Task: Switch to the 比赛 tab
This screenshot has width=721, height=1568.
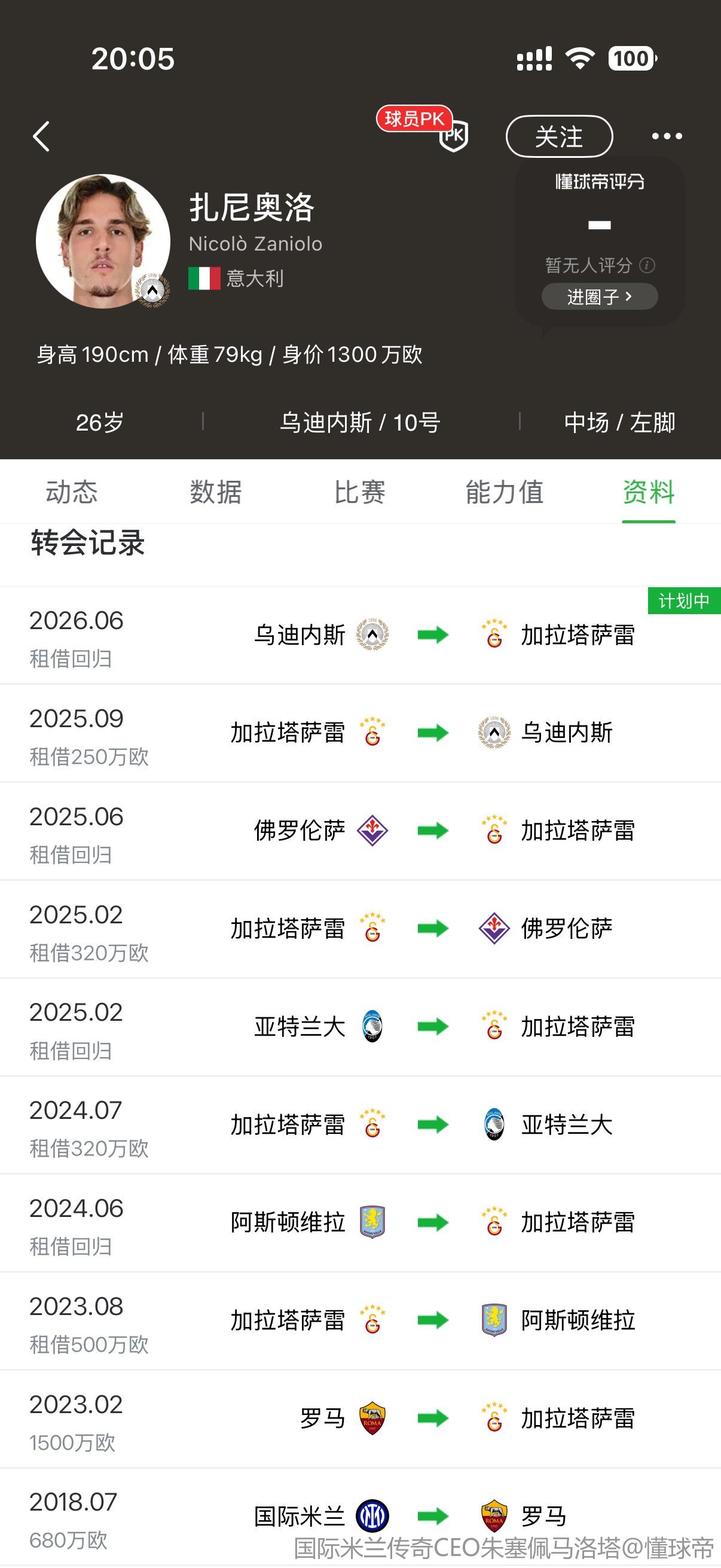Action: tap(359, 492)
